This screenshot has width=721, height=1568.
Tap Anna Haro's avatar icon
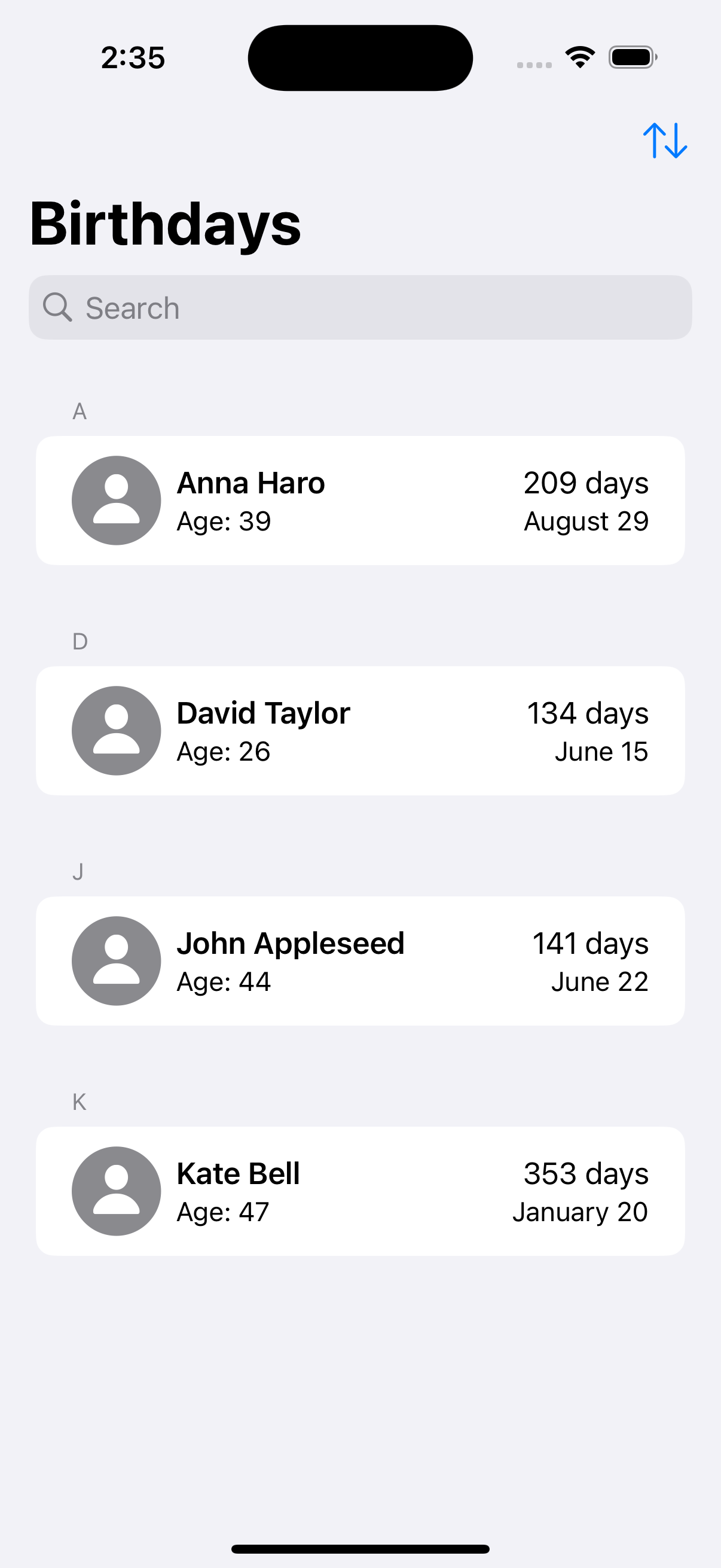pyautogui.click(x=116, y=501)
